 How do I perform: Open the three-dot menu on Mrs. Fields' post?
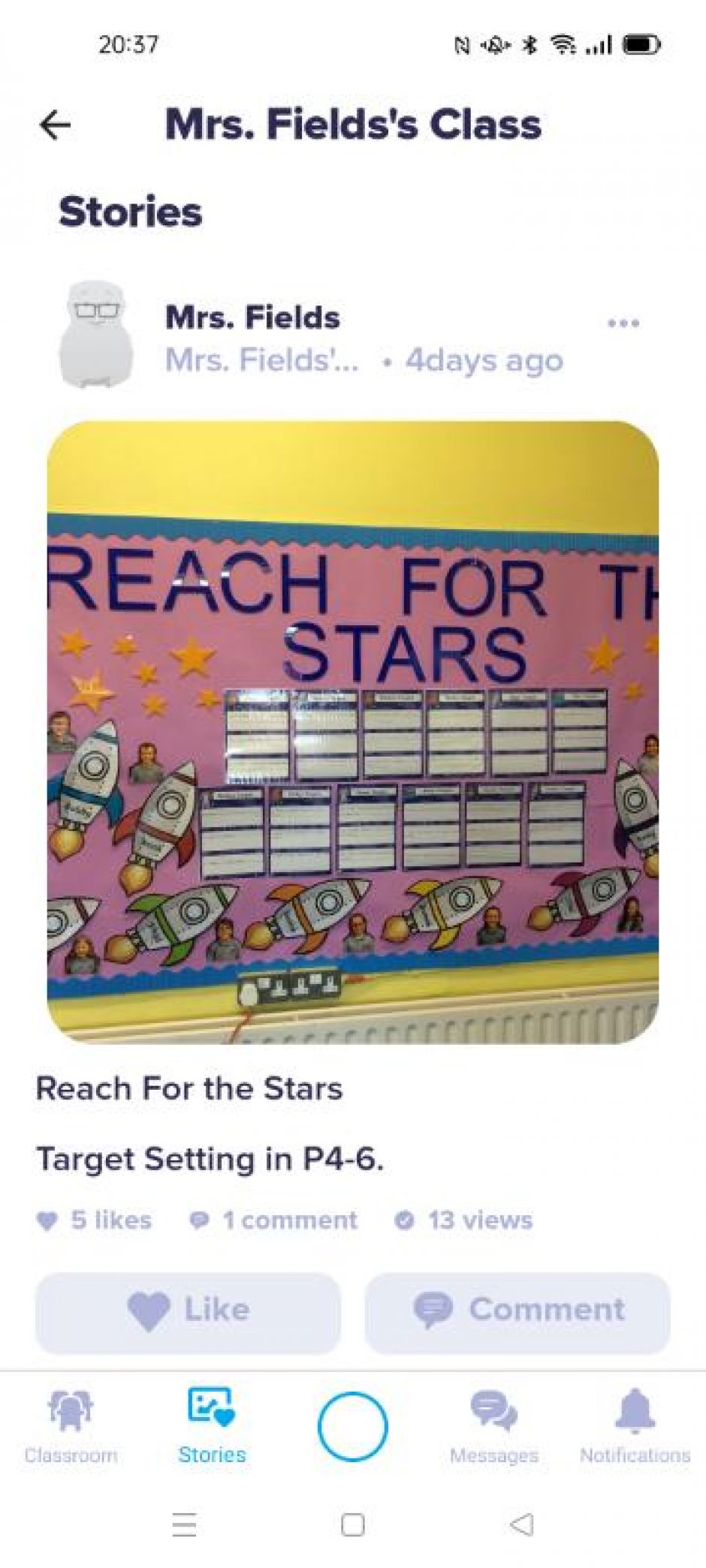pyautogui.click(x=623, y=324)
